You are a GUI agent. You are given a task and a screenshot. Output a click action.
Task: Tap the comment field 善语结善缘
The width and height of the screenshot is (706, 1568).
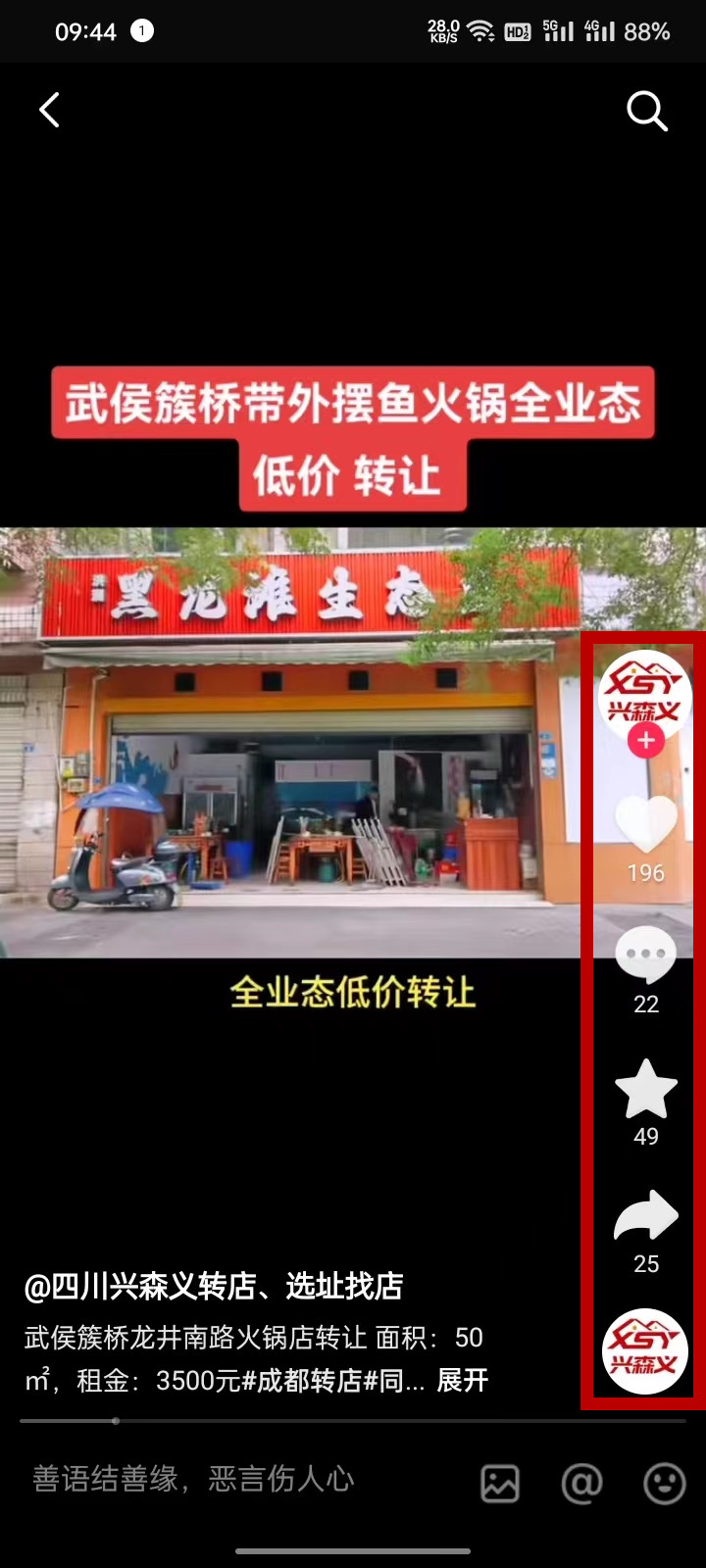click(x=194, y=1479)
